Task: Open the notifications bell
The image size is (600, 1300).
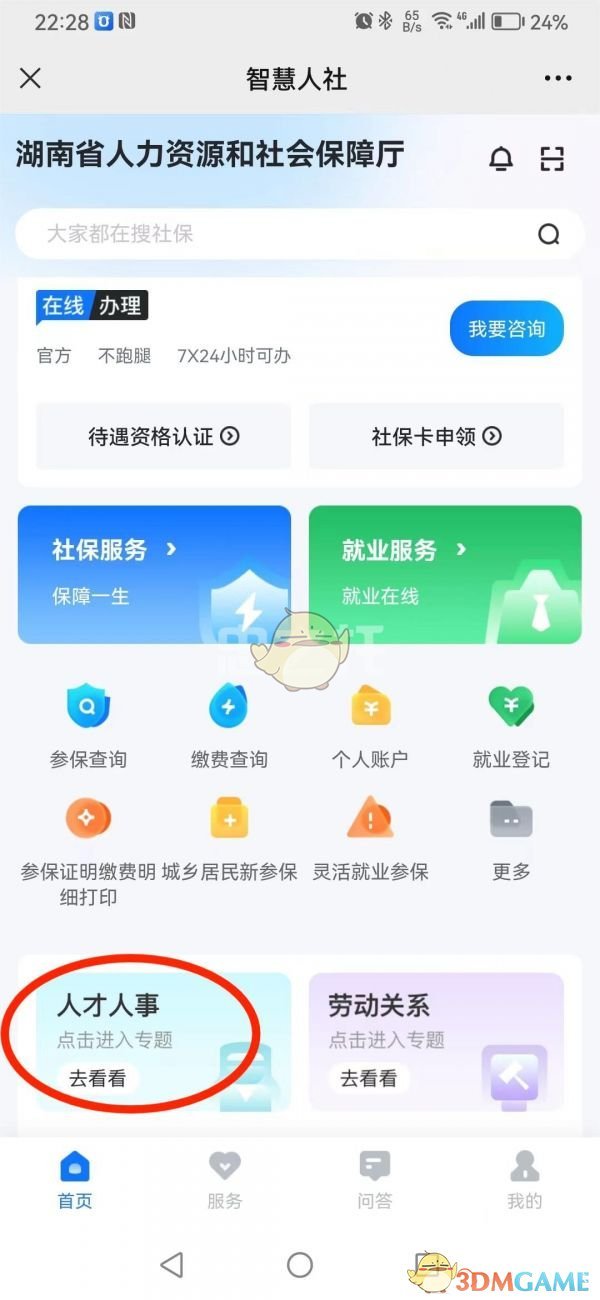Action: (501, 158)
